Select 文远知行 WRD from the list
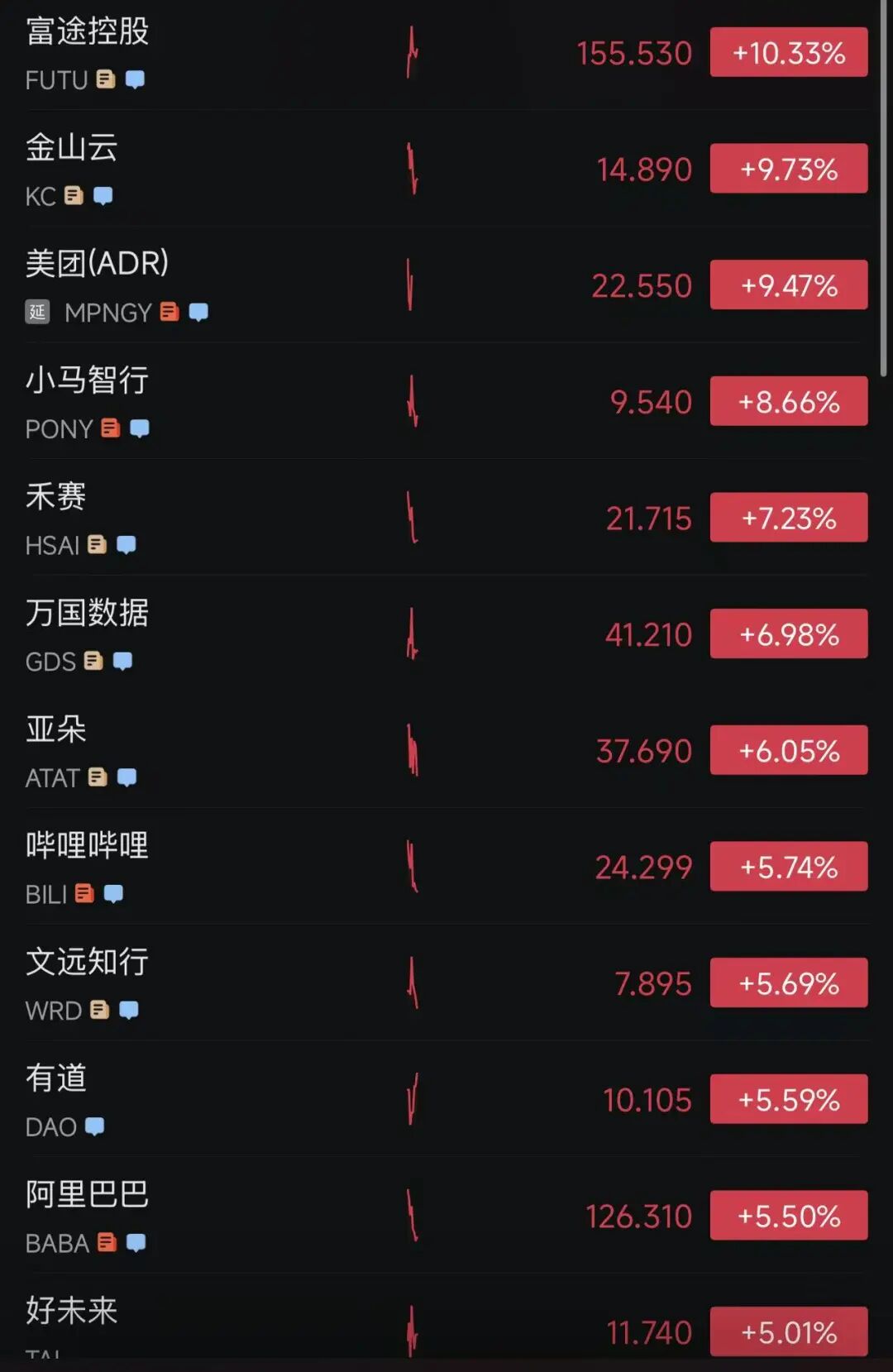The image size is (893, 1372). [x=87, y=963]
